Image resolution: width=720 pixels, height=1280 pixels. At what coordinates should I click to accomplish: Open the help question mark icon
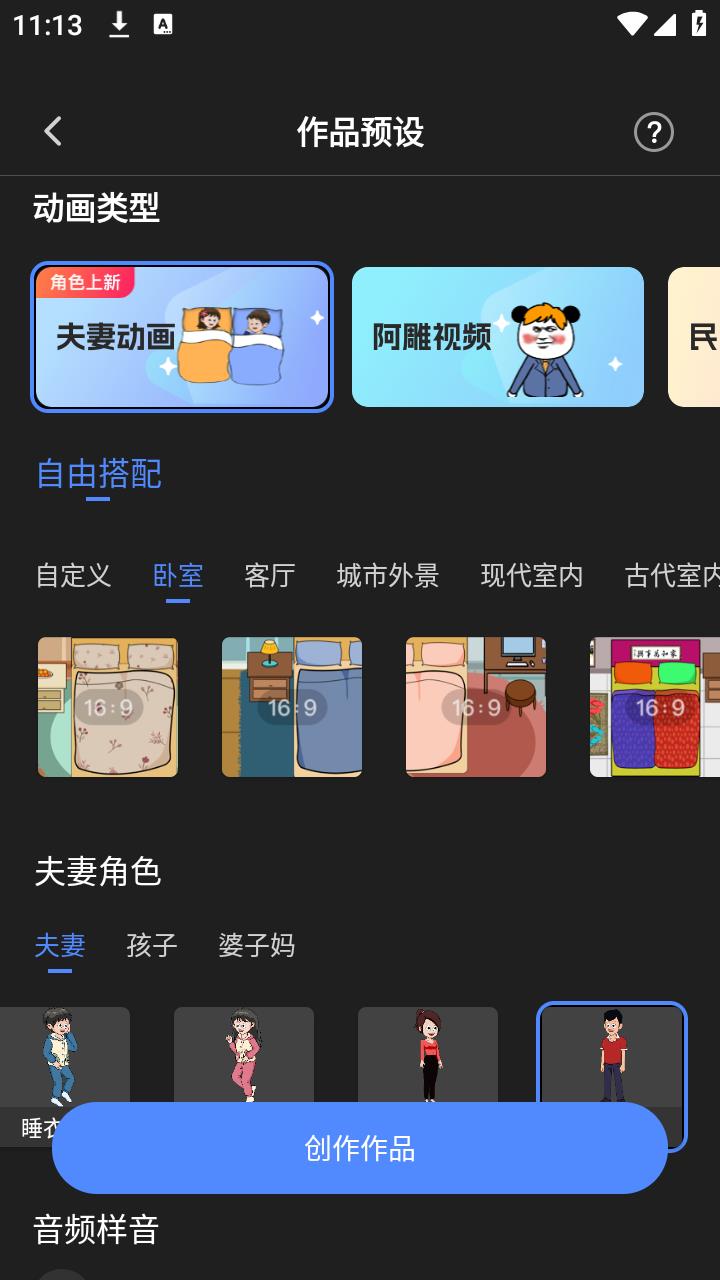pyautogui.click(x=653, y=132)
